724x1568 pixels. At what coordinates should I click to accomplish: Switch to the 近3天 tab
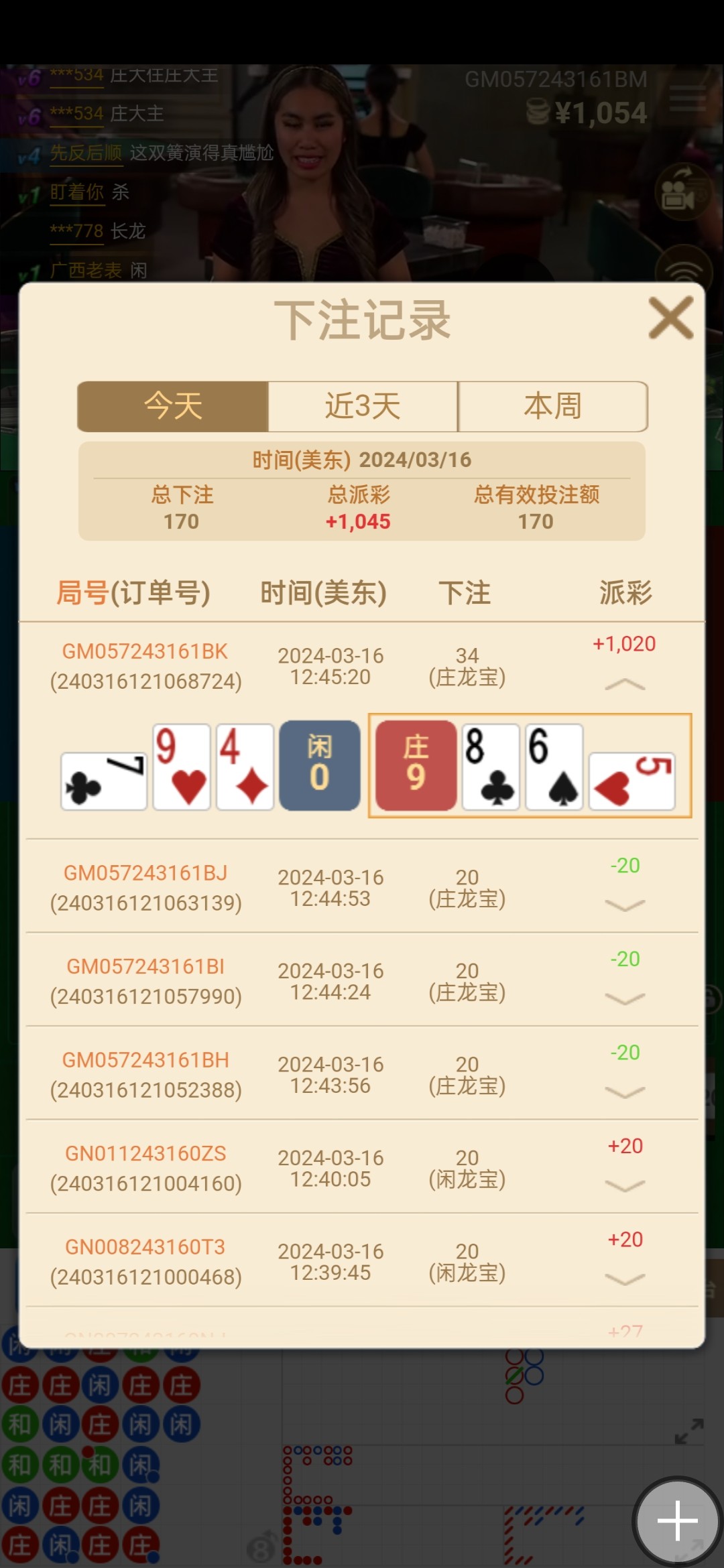(363, 406)
